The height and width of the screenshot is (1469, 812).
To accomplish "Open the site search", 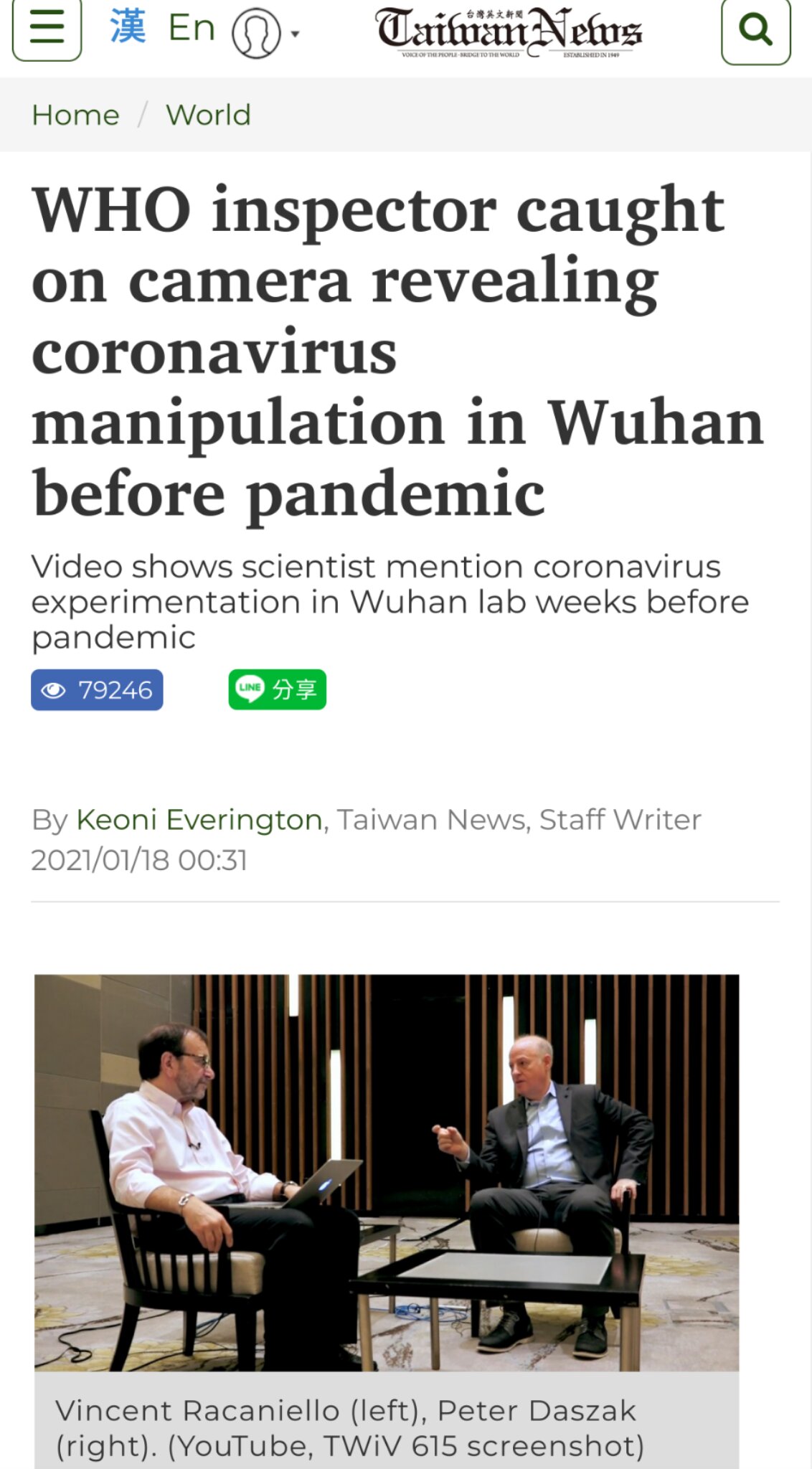I will pyautogui.click(x=755, y=30).
